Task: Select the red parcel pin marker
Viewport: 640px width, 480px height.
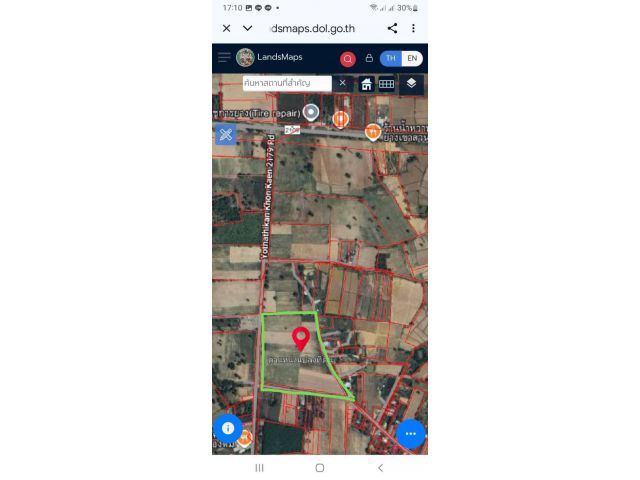Action: coord(300,338)
